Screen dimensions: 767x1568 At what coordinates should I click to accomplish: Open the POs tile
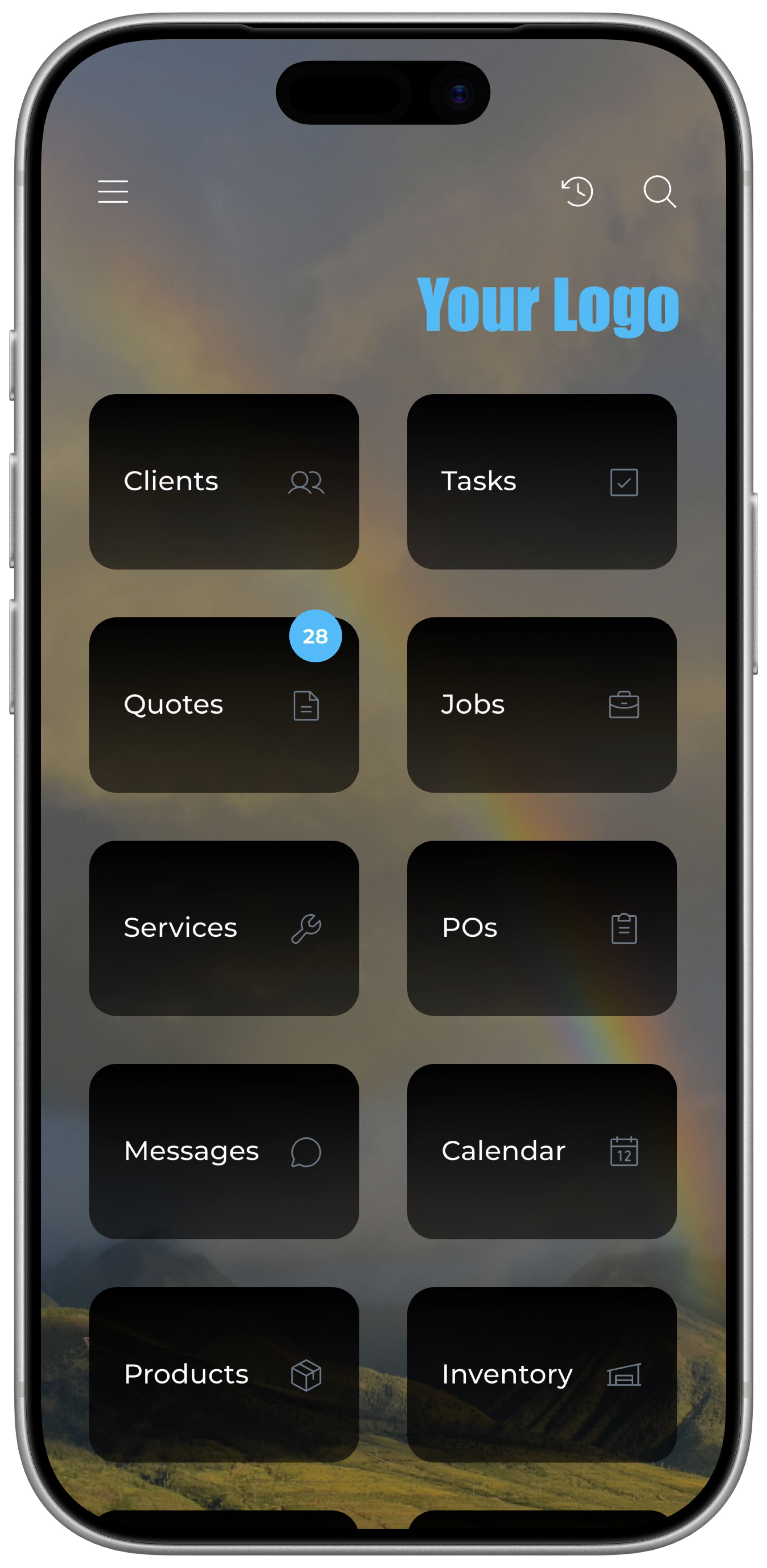(x=542, y=928)
